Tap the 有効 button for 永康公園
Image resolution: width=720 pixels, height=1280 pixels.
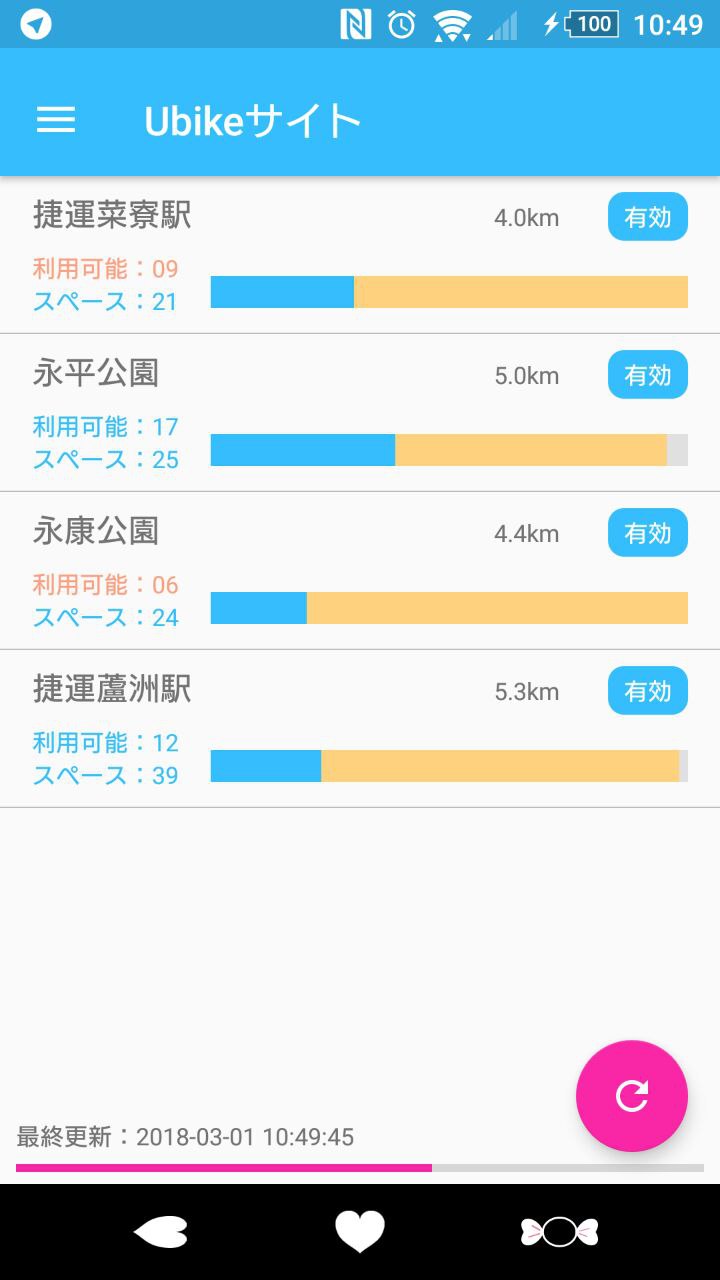coord(647,533)
